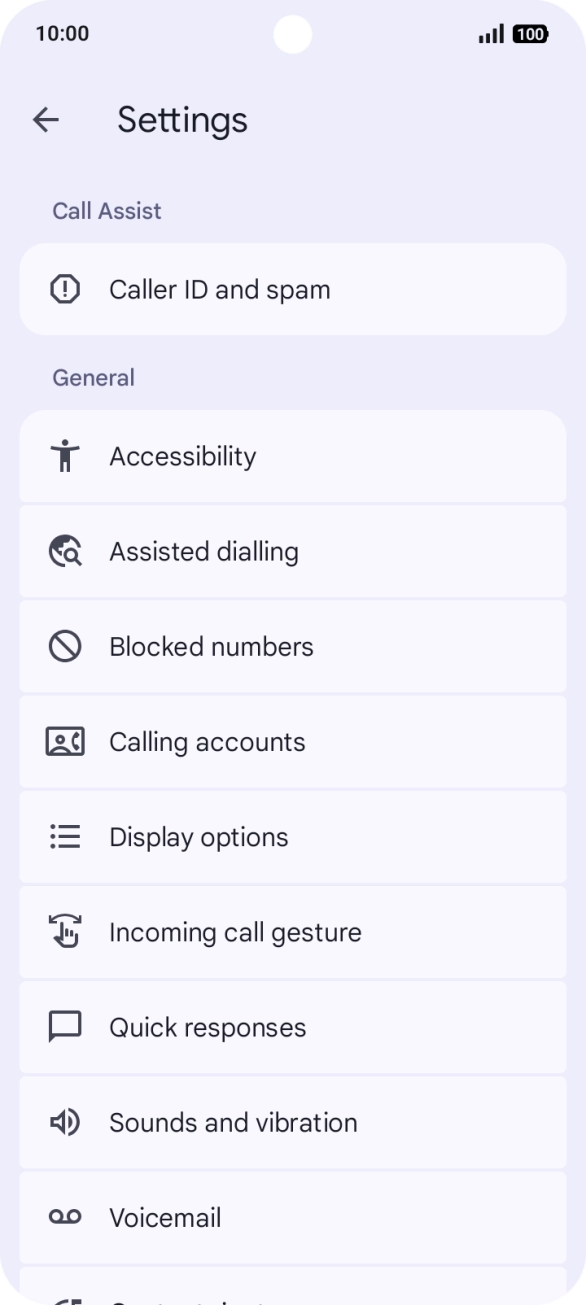Edit Quick responses

(x=293, y=1027)
